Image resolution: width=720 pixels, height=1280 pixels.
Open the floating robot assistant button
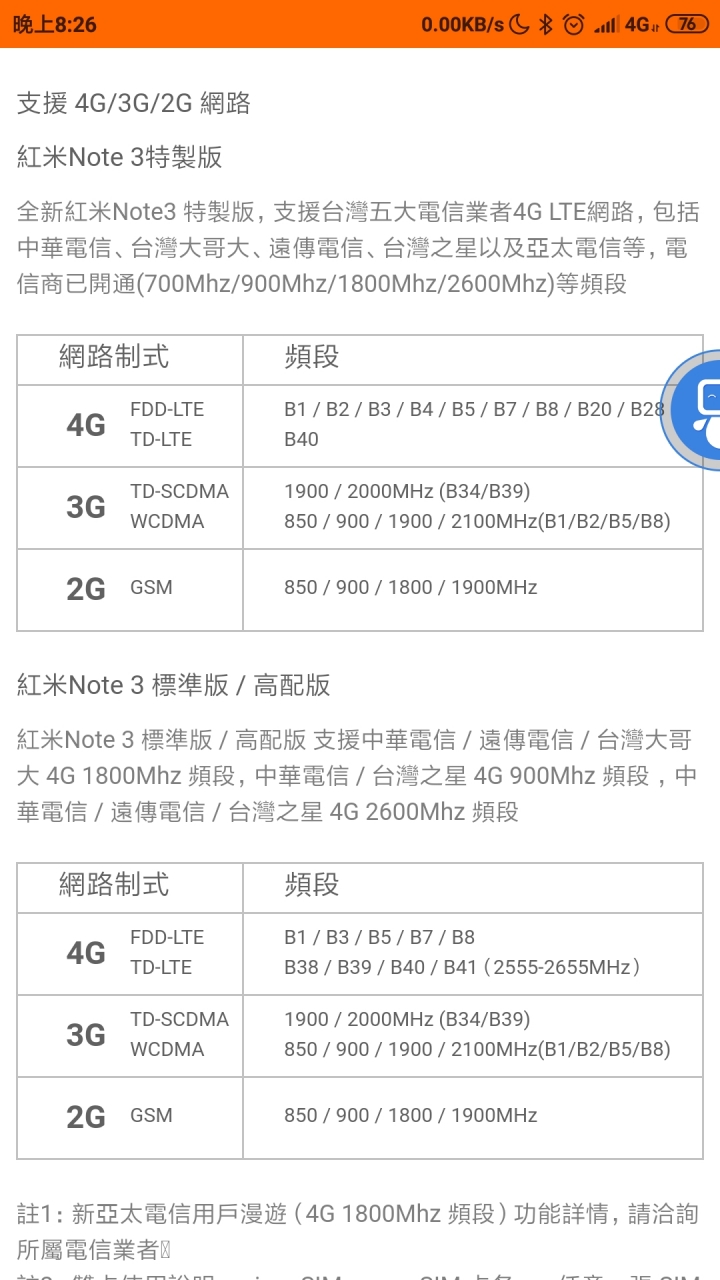[x=698, y=409]
